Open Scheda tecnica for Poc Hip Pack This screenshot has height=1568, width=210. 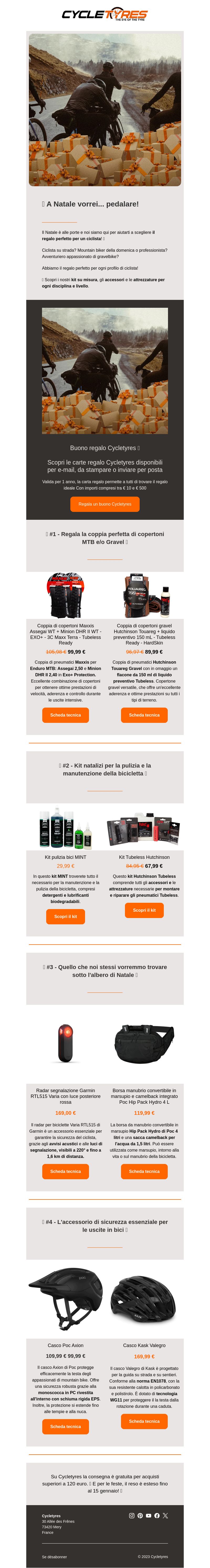pyautogui.click(x=144, y=1171)
